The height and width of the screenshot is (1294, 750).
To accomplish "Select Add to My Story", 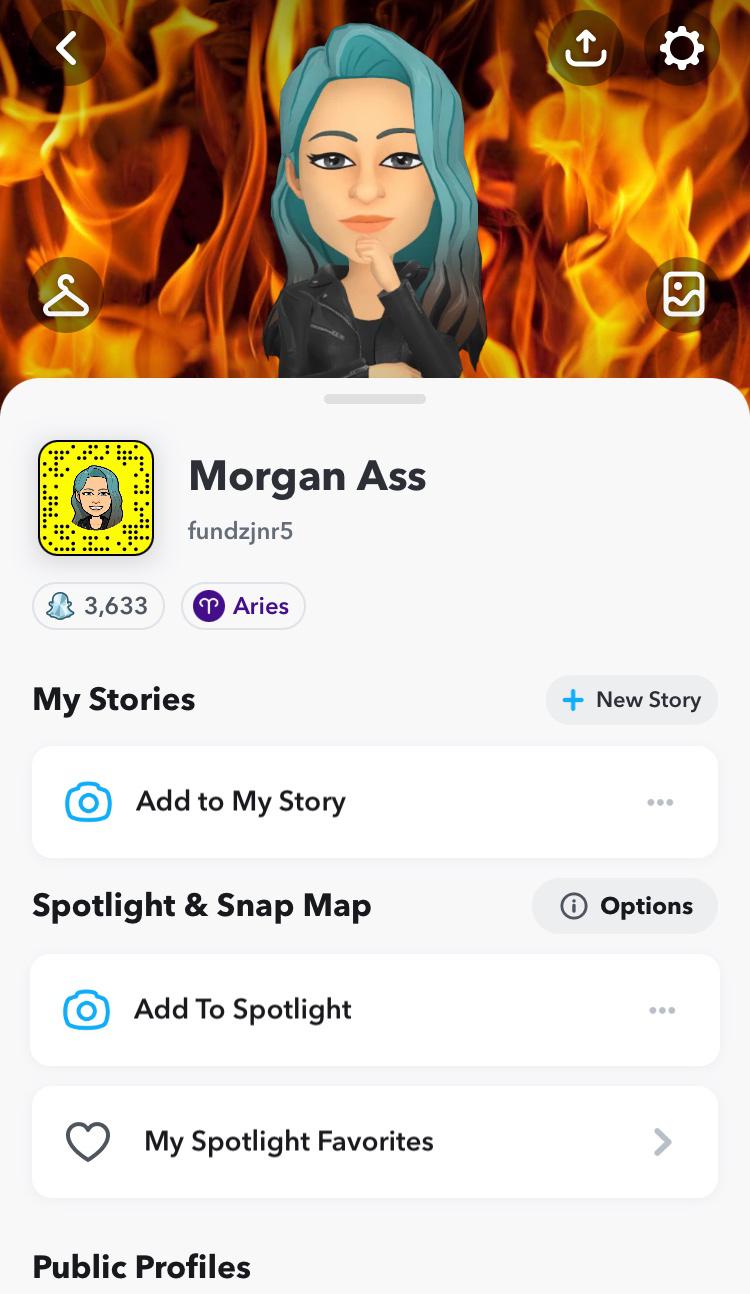I will pos(240,802).
